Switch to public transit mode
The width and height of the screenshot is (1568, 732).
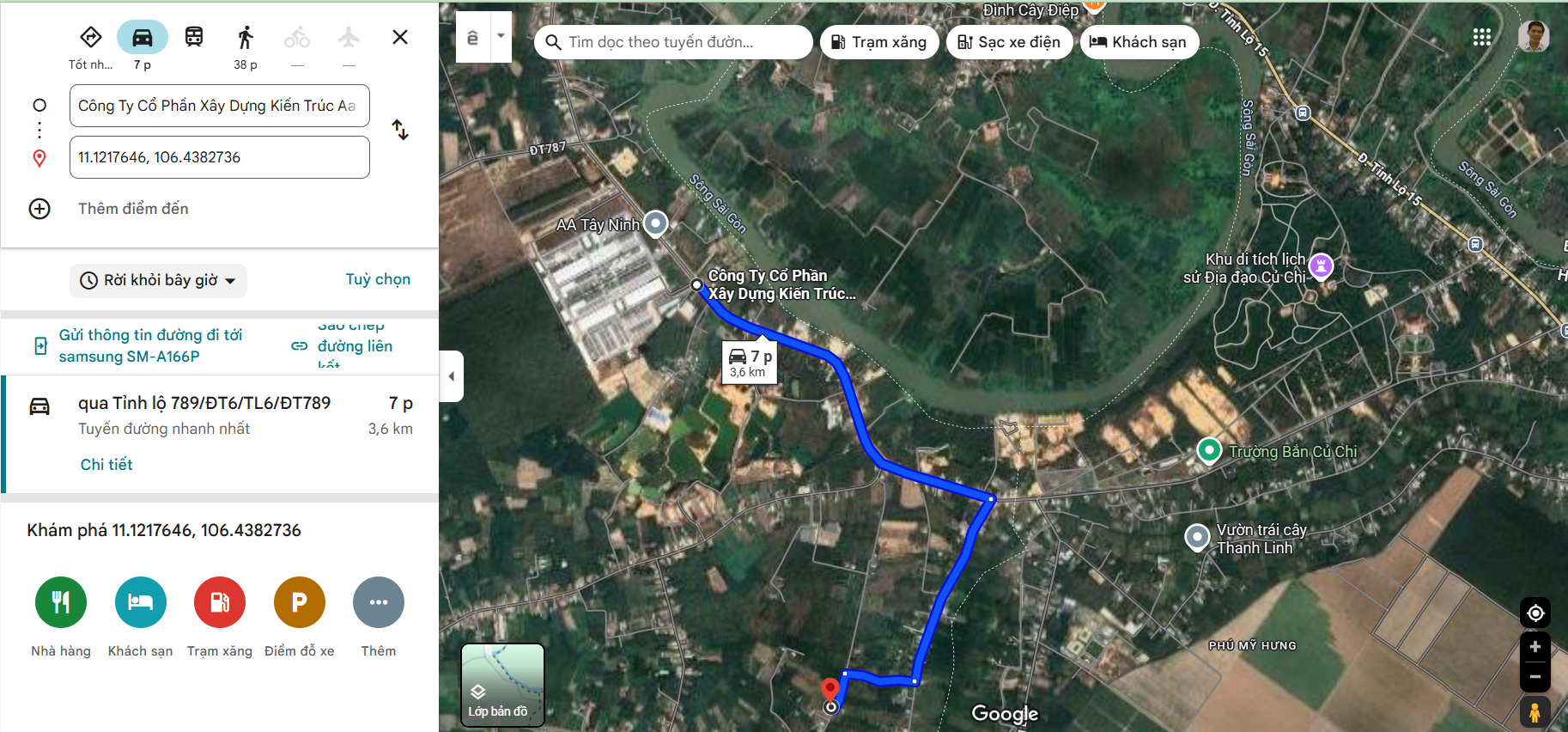(194, 37)
